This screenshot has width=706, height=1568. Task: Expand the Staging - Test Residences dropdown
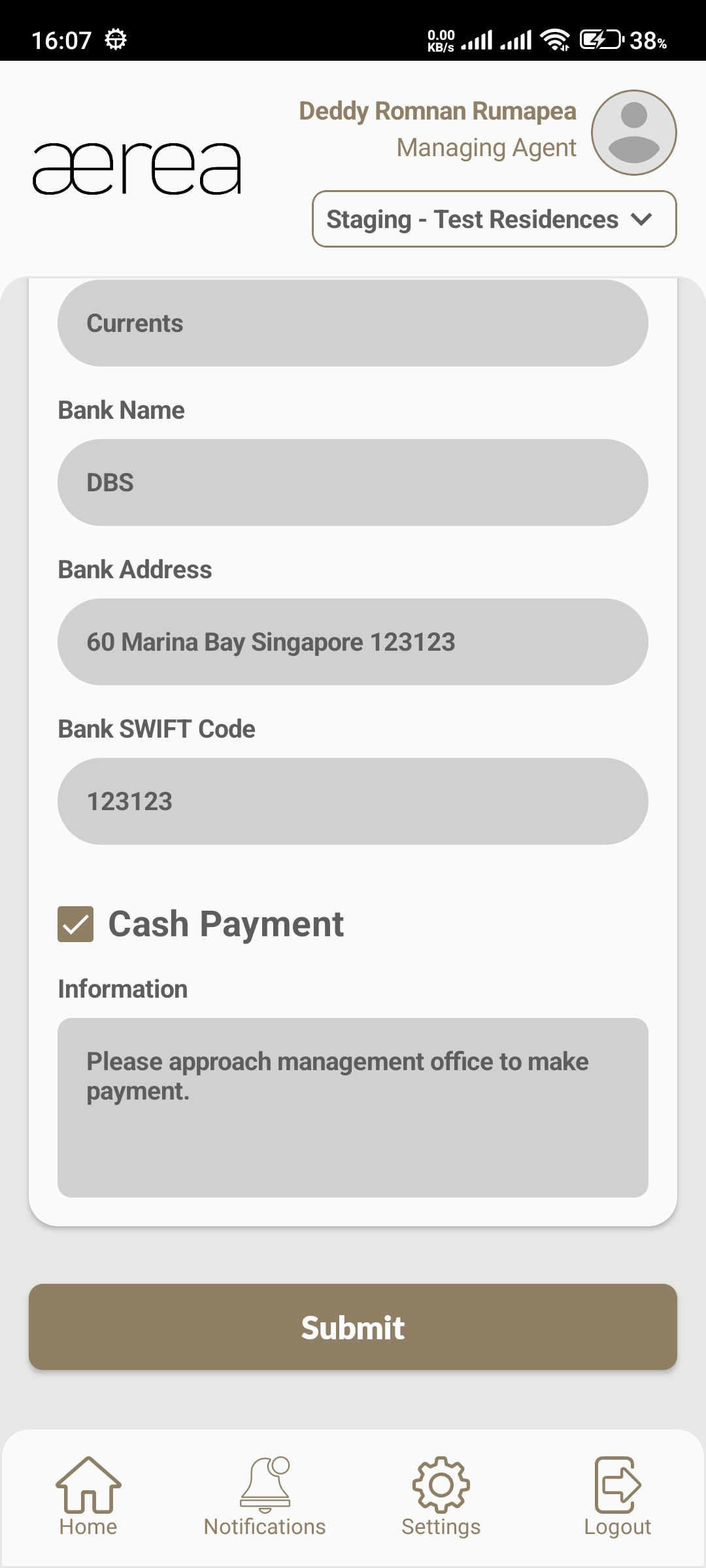[x=494, y=220]
